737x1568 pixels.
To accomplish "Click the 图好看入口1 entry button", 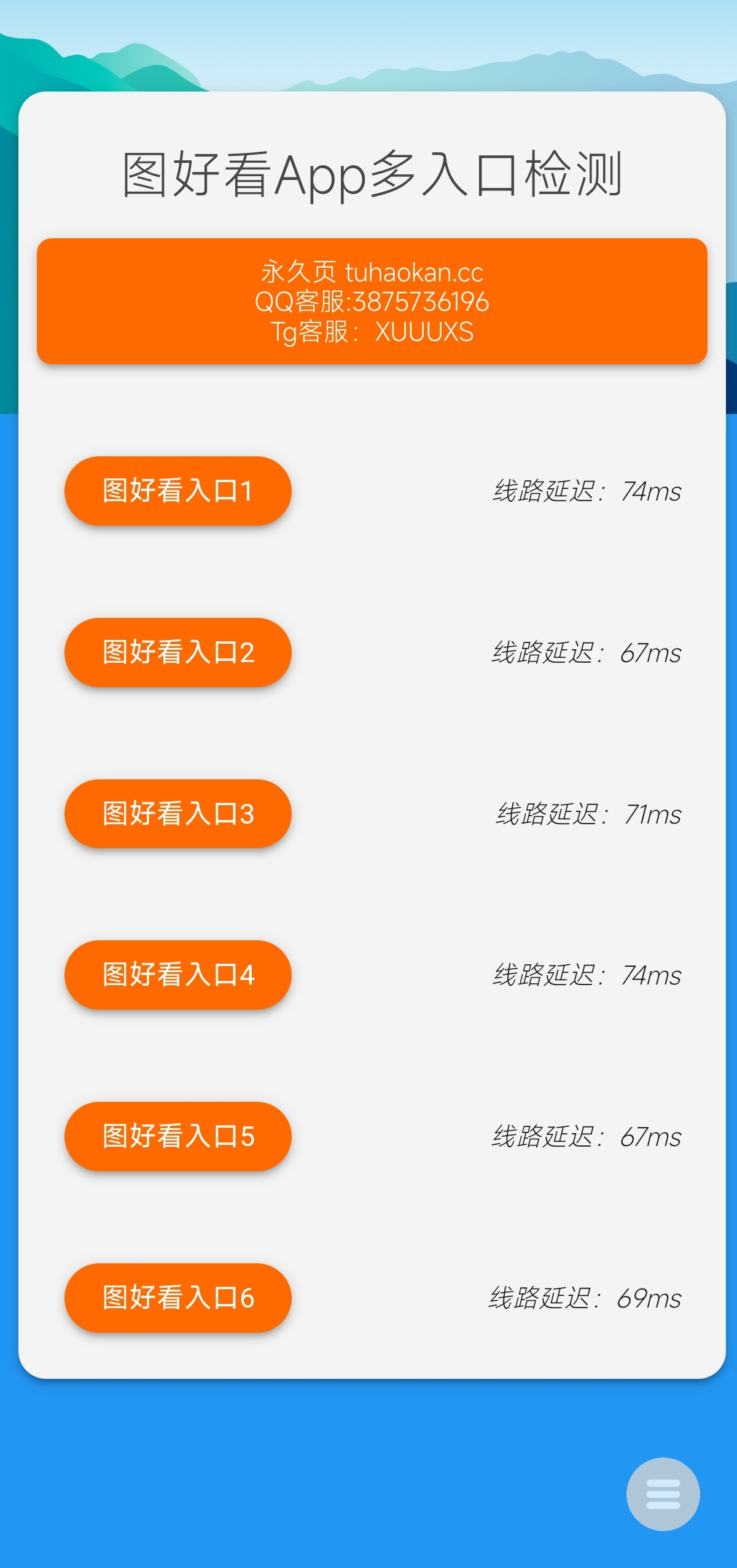I will pos(177,491).
